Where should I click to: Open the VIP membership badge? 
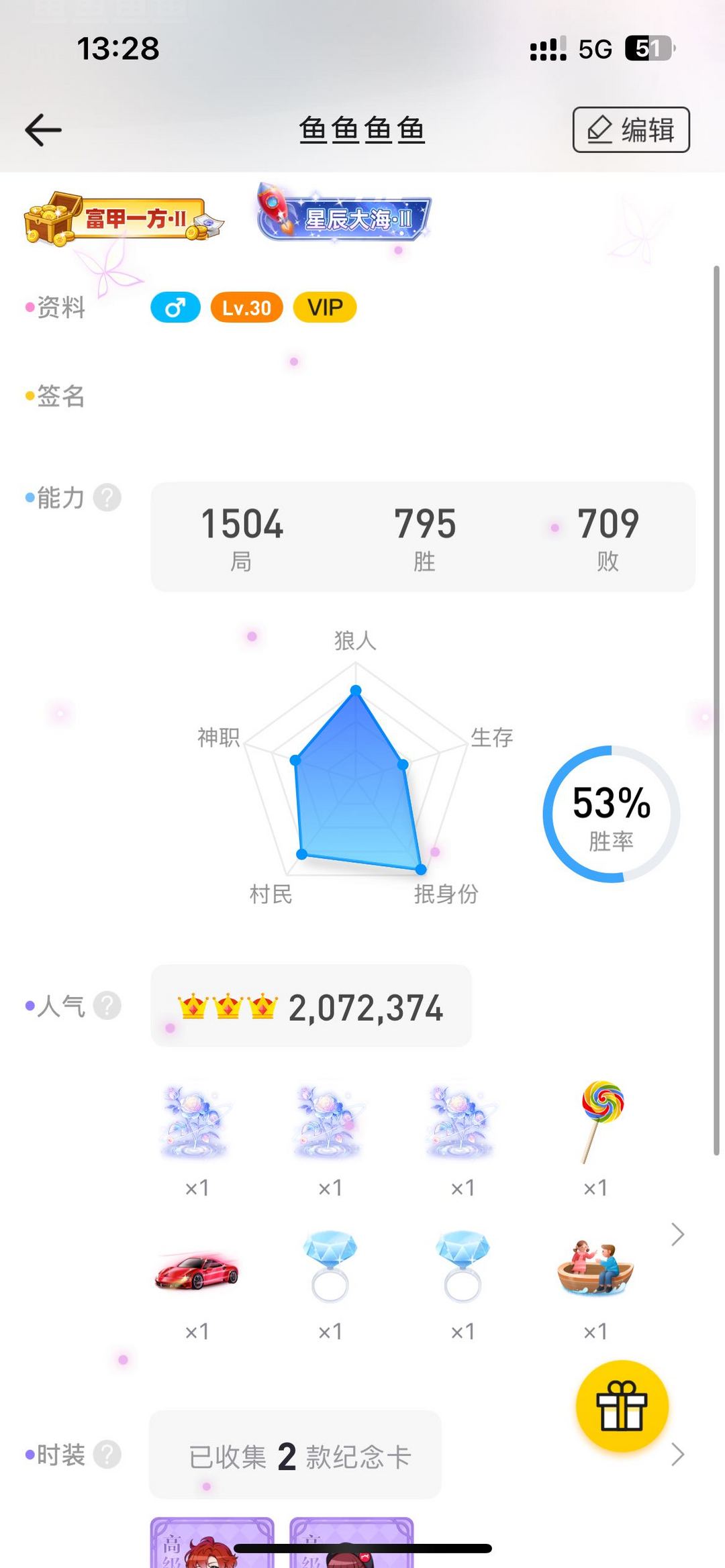click(325, 308)
